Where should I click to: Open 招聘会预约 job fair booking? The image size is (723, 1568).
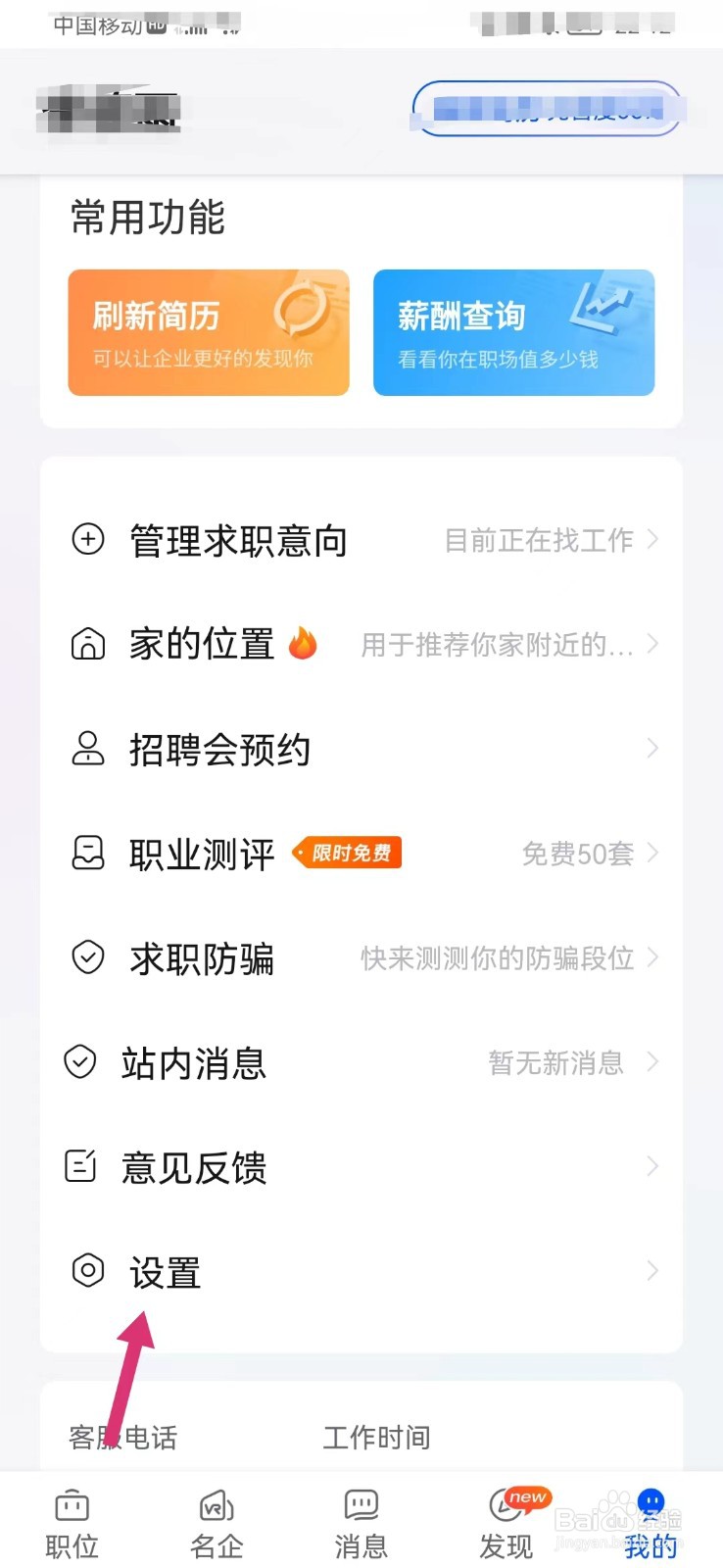pyautogui.click(x=361, y=750)
